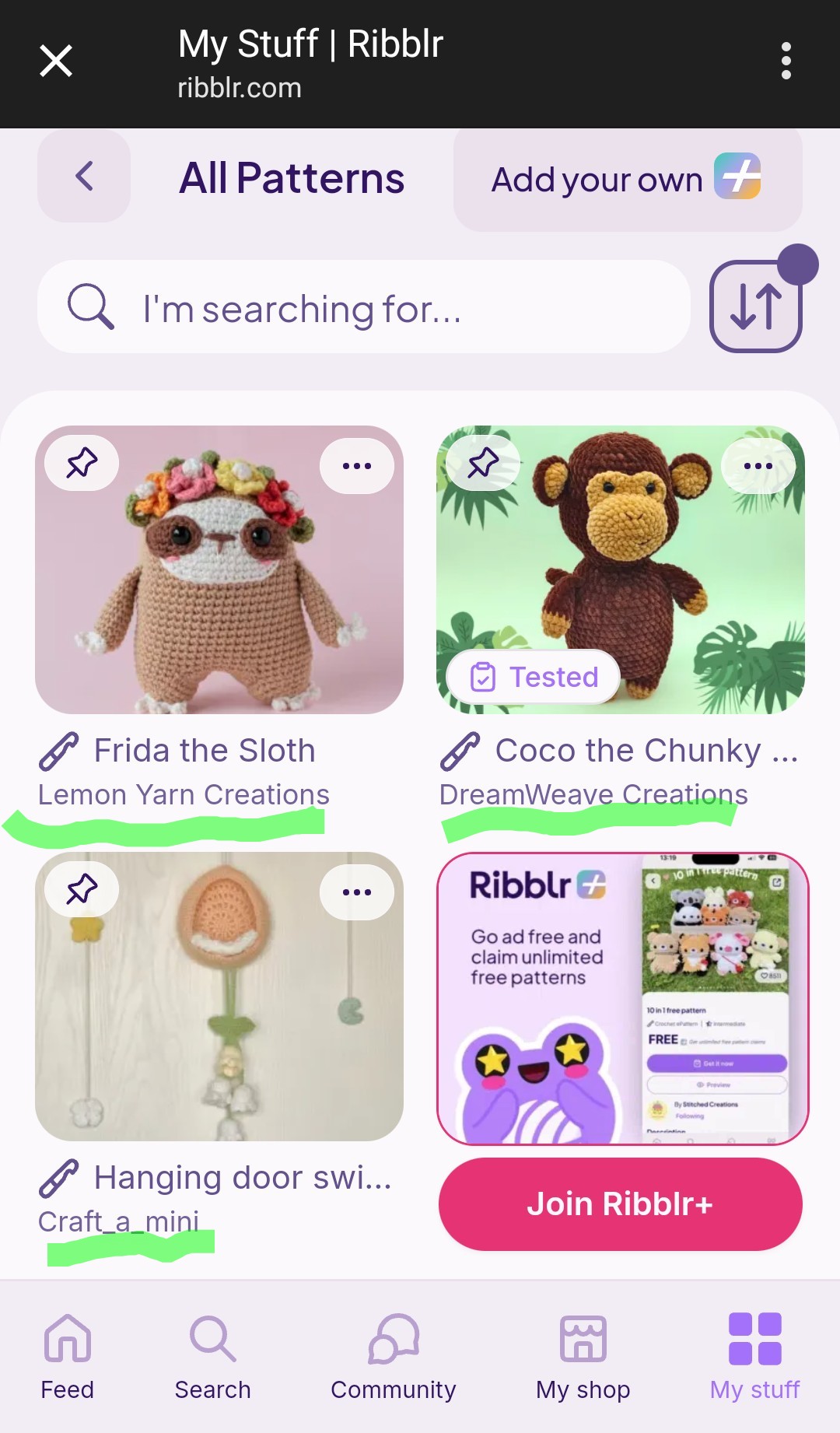Open the browser overflow menu
This screenshot has height=1433, width=840.
786,61
